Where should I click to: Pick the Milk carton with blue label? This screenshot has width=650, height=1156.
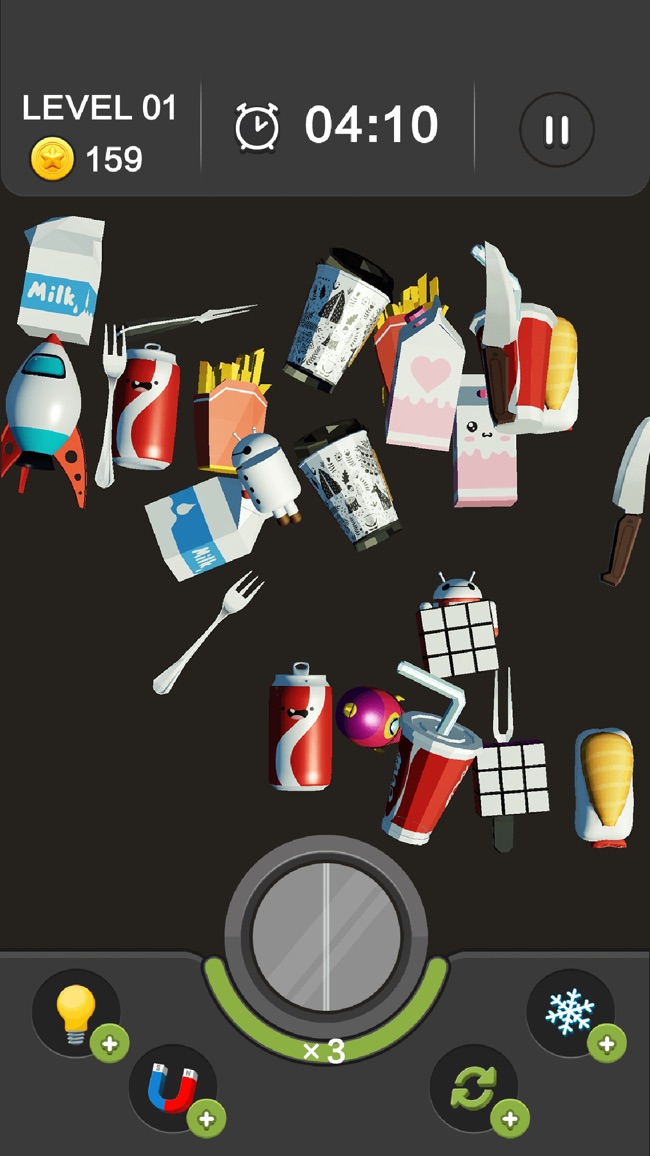pos(62,278)
